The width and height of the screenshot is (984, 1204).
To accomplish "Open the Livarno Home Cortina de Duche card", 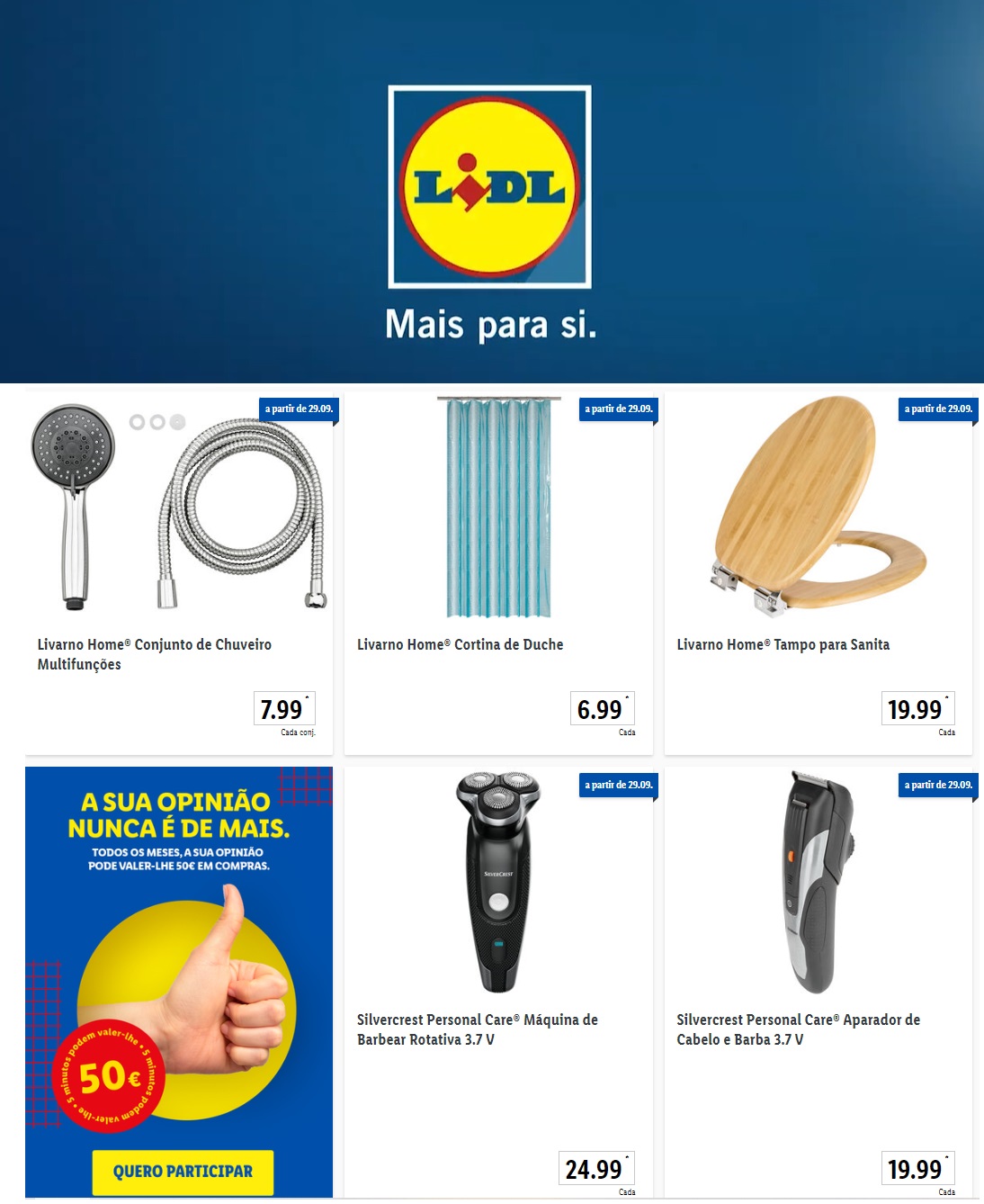I will click(460, 644).
